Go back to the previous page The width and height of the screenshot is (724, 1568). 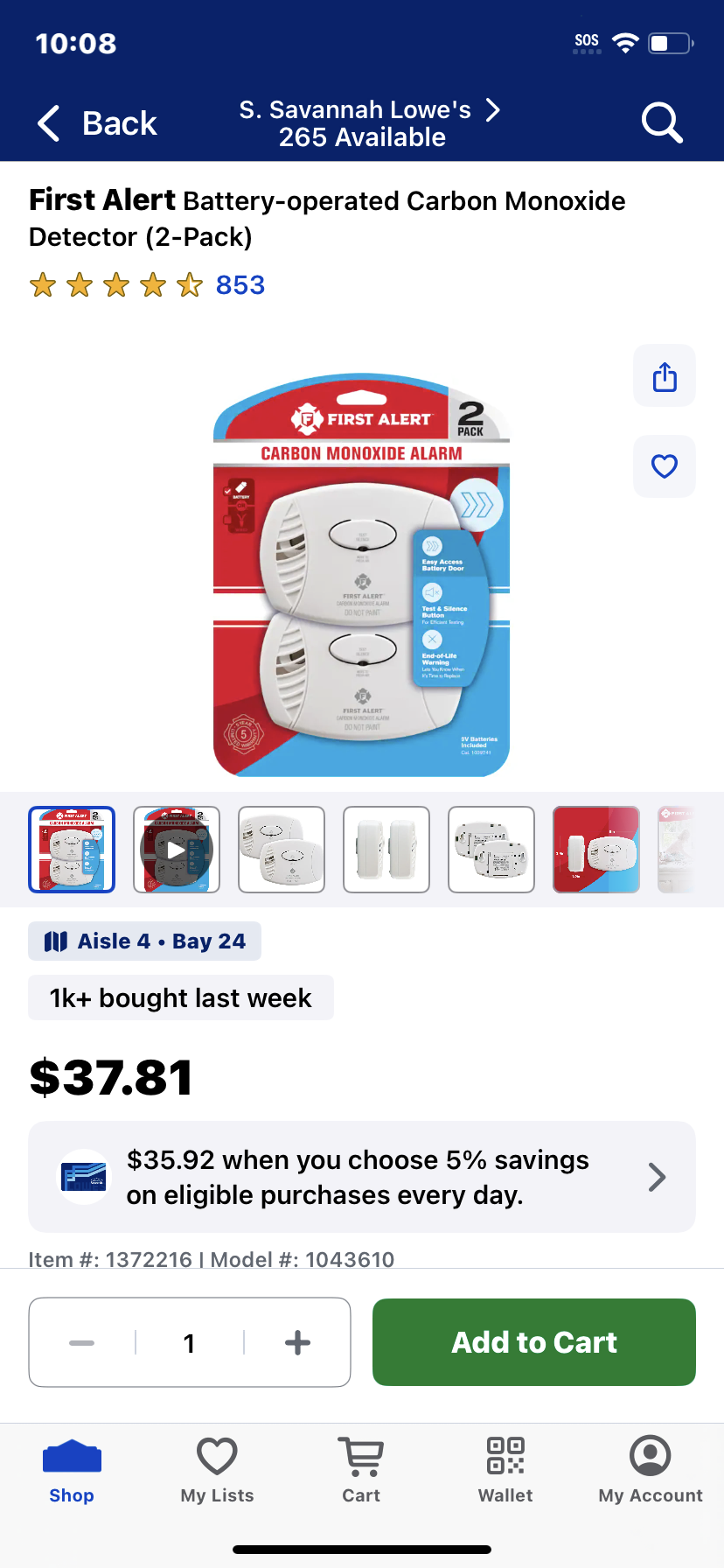[x=97, y=123]
